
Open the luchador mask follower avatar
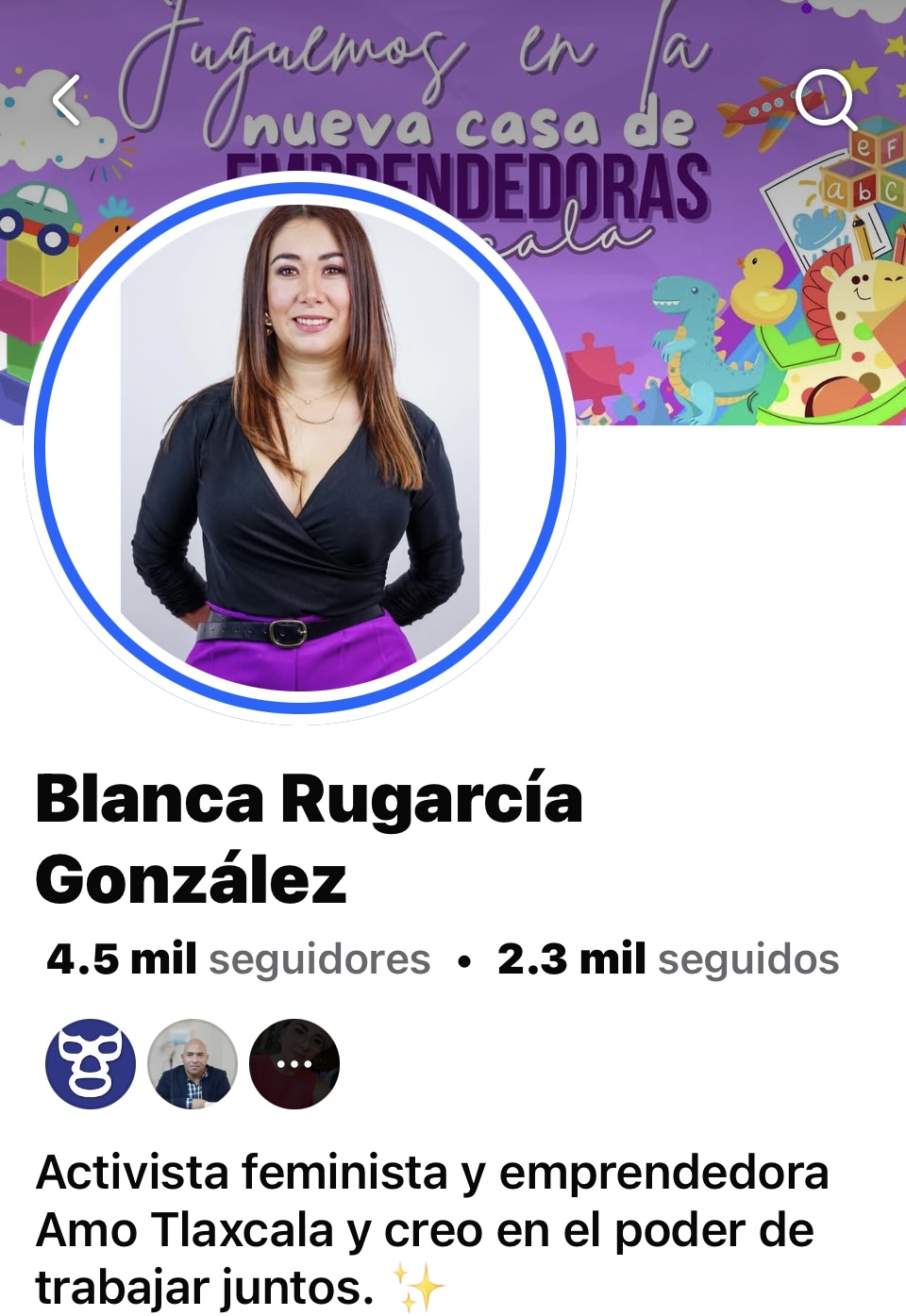click(x=91, y=1063)
